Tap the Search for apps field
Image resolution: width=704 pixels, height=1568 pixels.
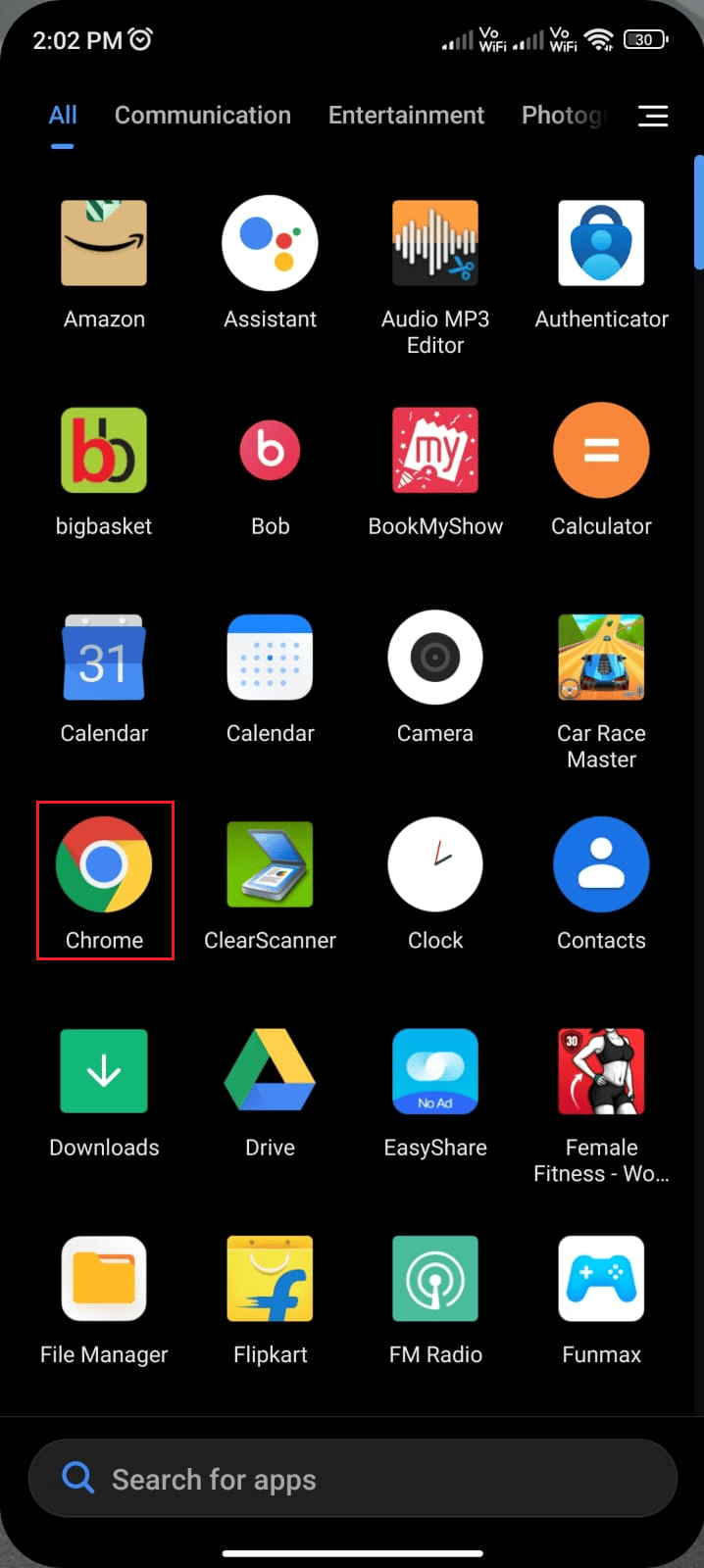pos(353,1478)
